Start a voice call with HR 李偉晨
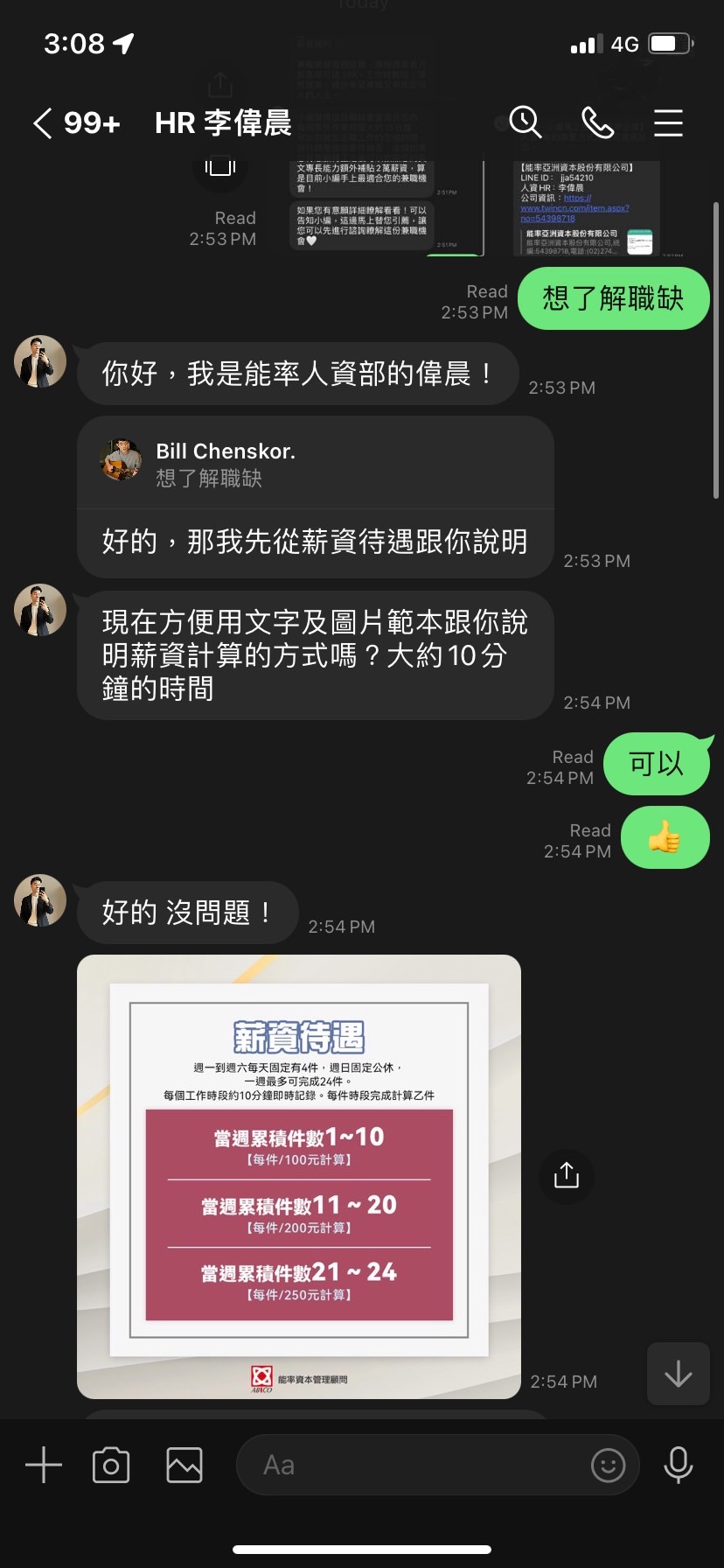This screenshot has width=724, height=1568. (x=598, y=122)
